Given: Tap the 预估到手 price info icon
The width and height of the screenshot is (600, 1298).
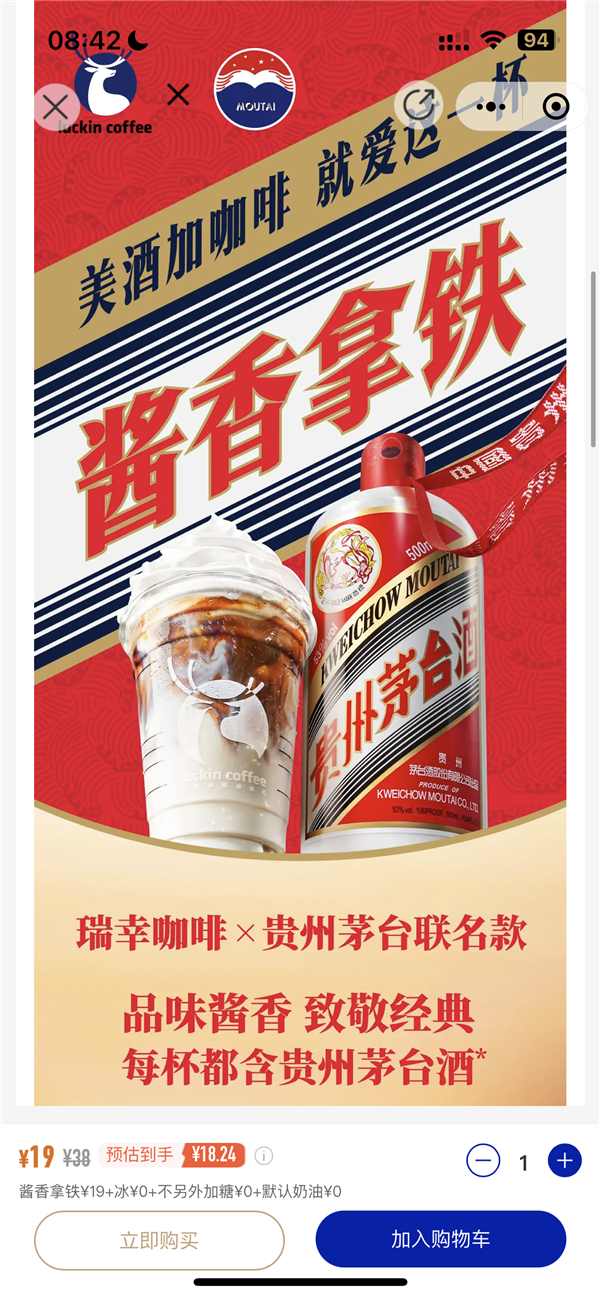Looking at the screenshot, I should (264, 1155).
